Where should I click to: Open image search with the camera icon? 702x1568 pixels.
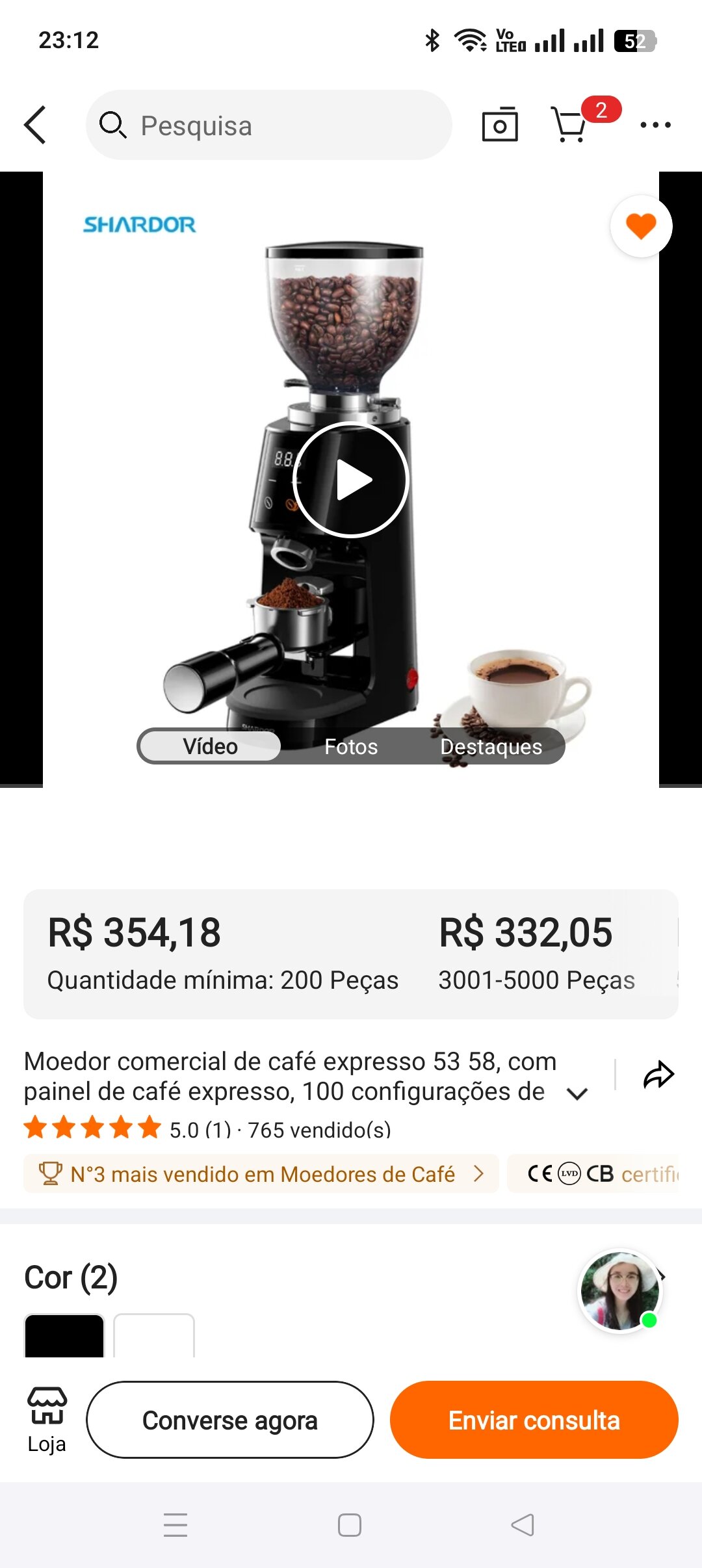pyautogui.click(x=500, y=125)
